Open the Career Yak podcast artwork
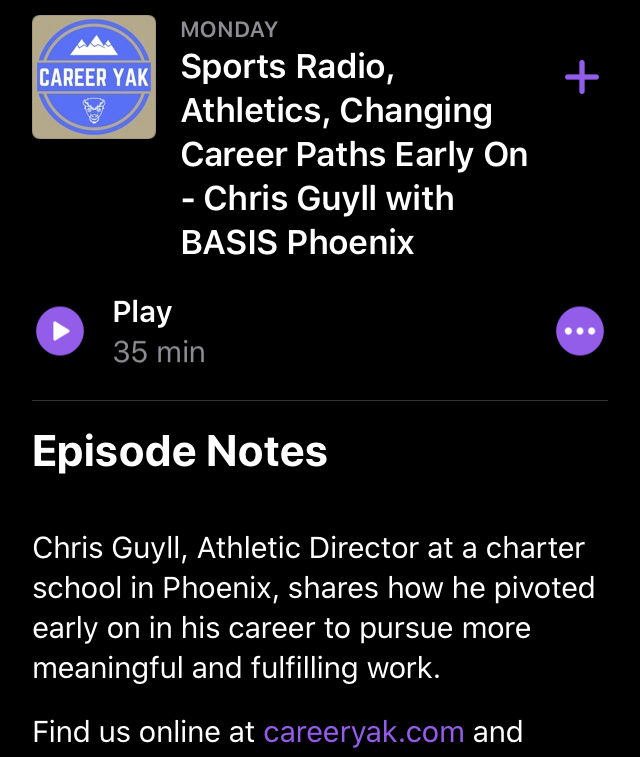This screenshot has height=757, width=640. pos(94,77)
